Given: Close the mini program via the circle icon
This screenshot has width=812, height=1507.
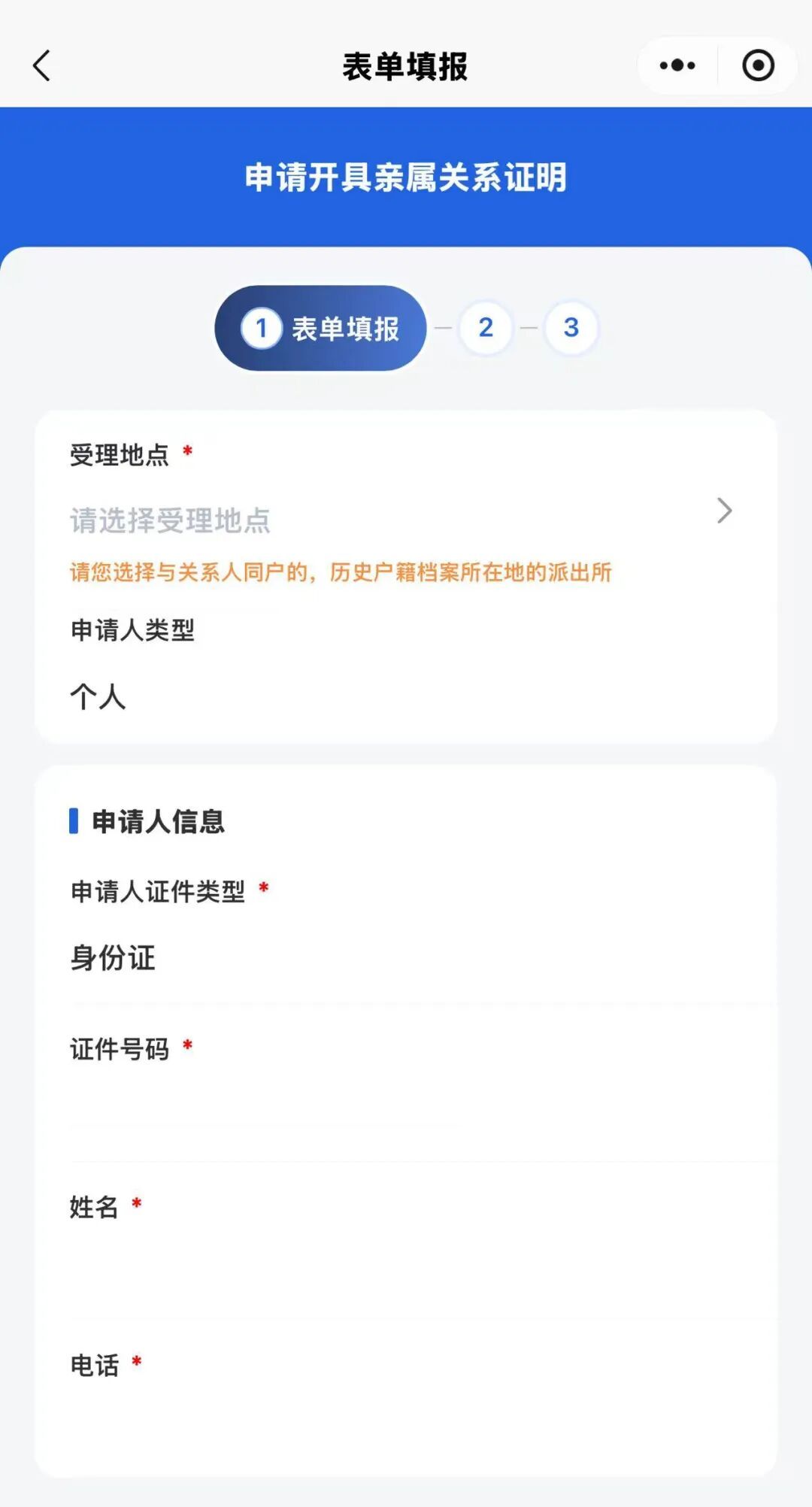Looking at the screenshot, I should 758,66.
